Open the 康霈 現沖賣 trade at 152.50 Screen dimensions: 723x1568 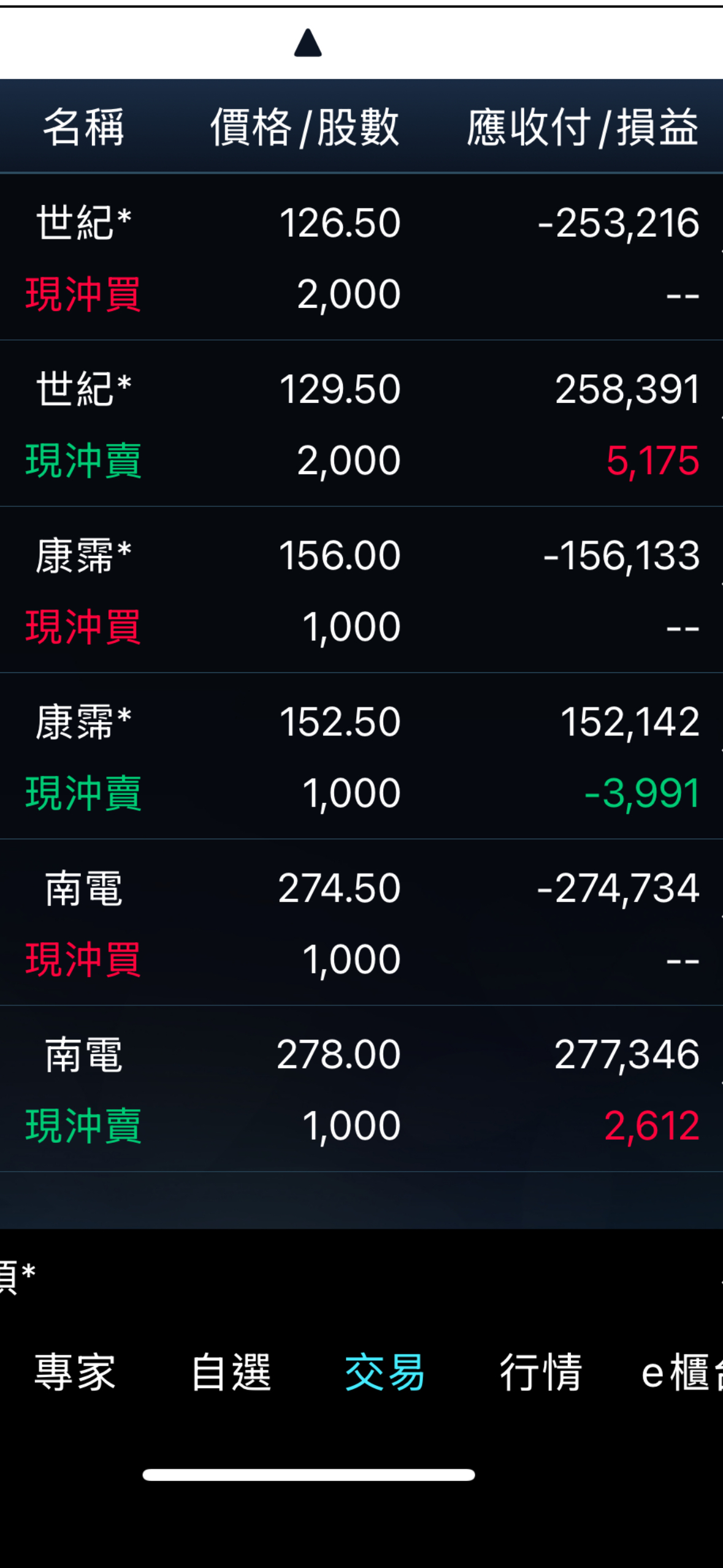tap(361, 756)
